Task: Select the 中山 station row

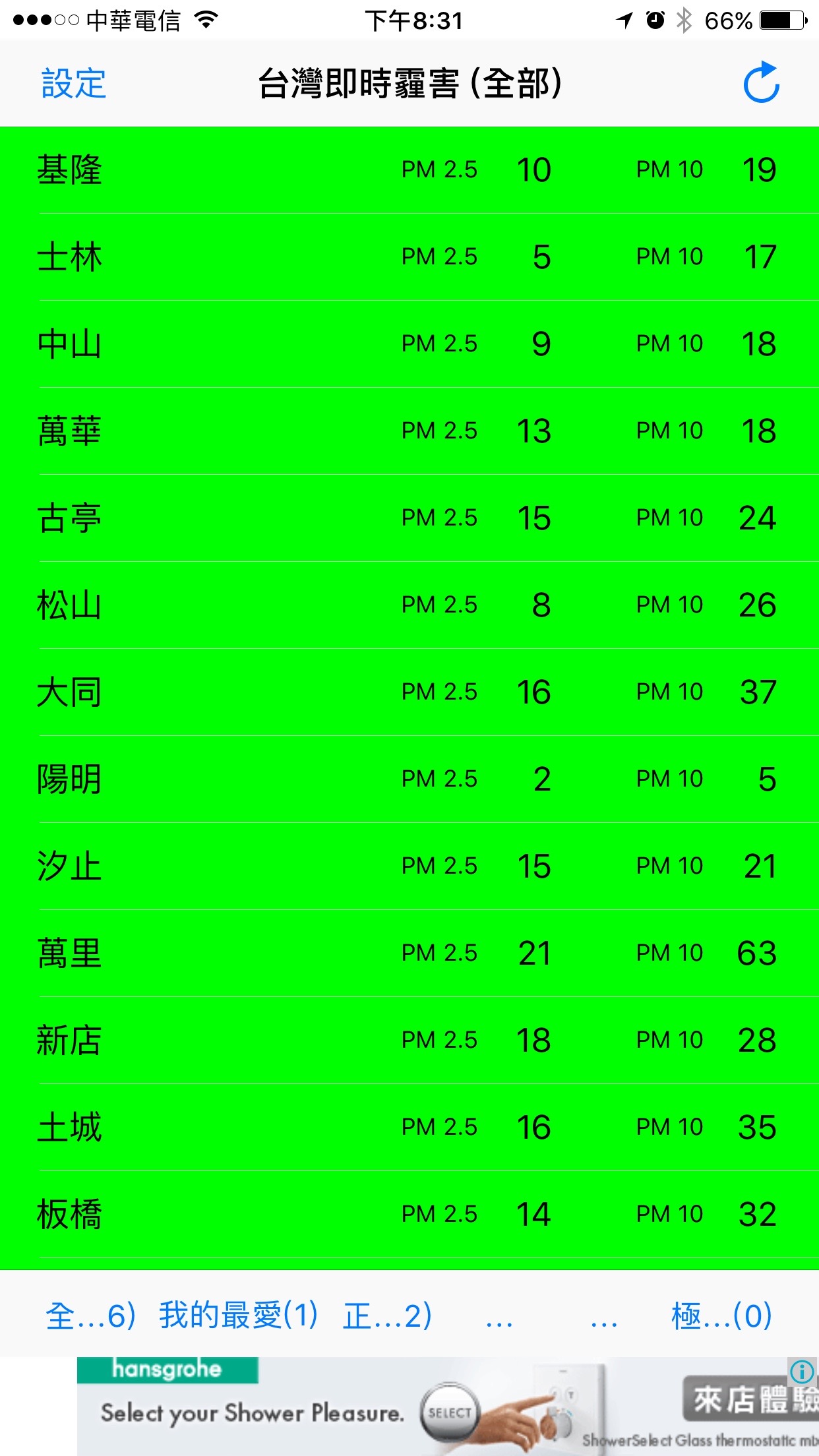Action: tap(409, 344)
